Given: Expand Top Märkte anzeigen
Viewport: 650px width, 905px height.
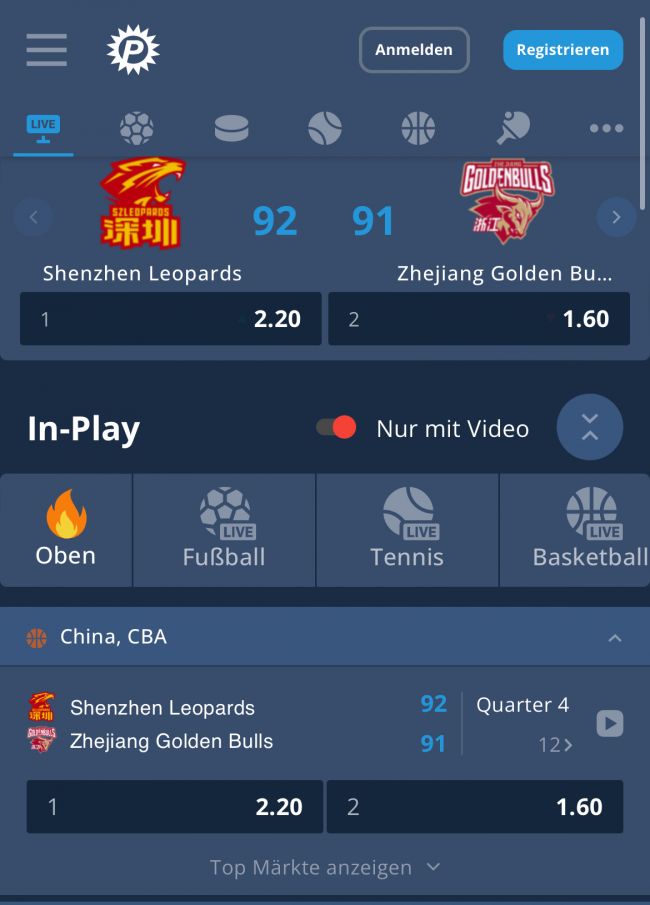Looking at the screenshot, I should pyautogui.click(x=325, y=867).
